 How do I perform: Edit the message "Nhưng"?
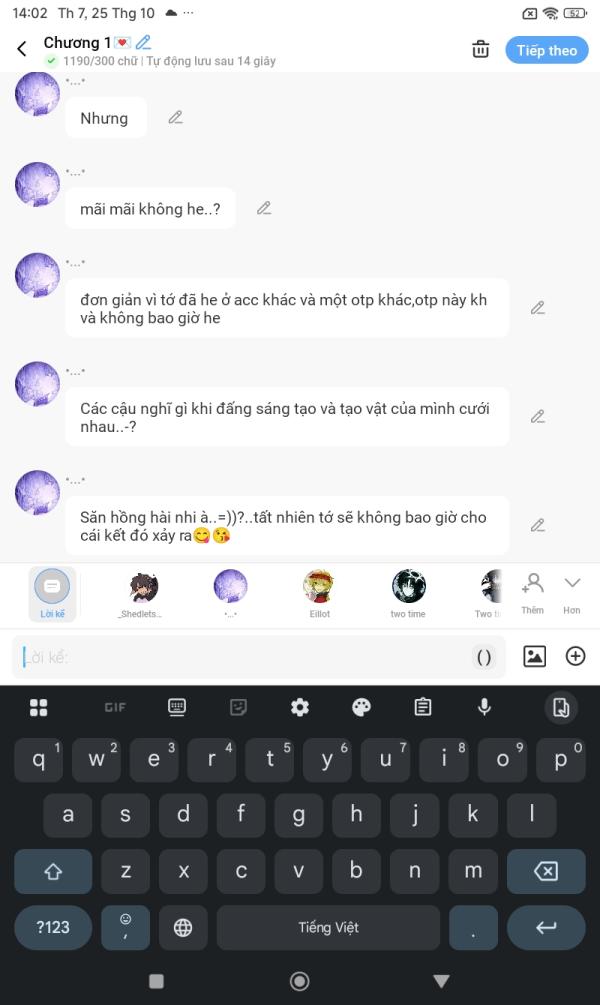coord(176,117)
